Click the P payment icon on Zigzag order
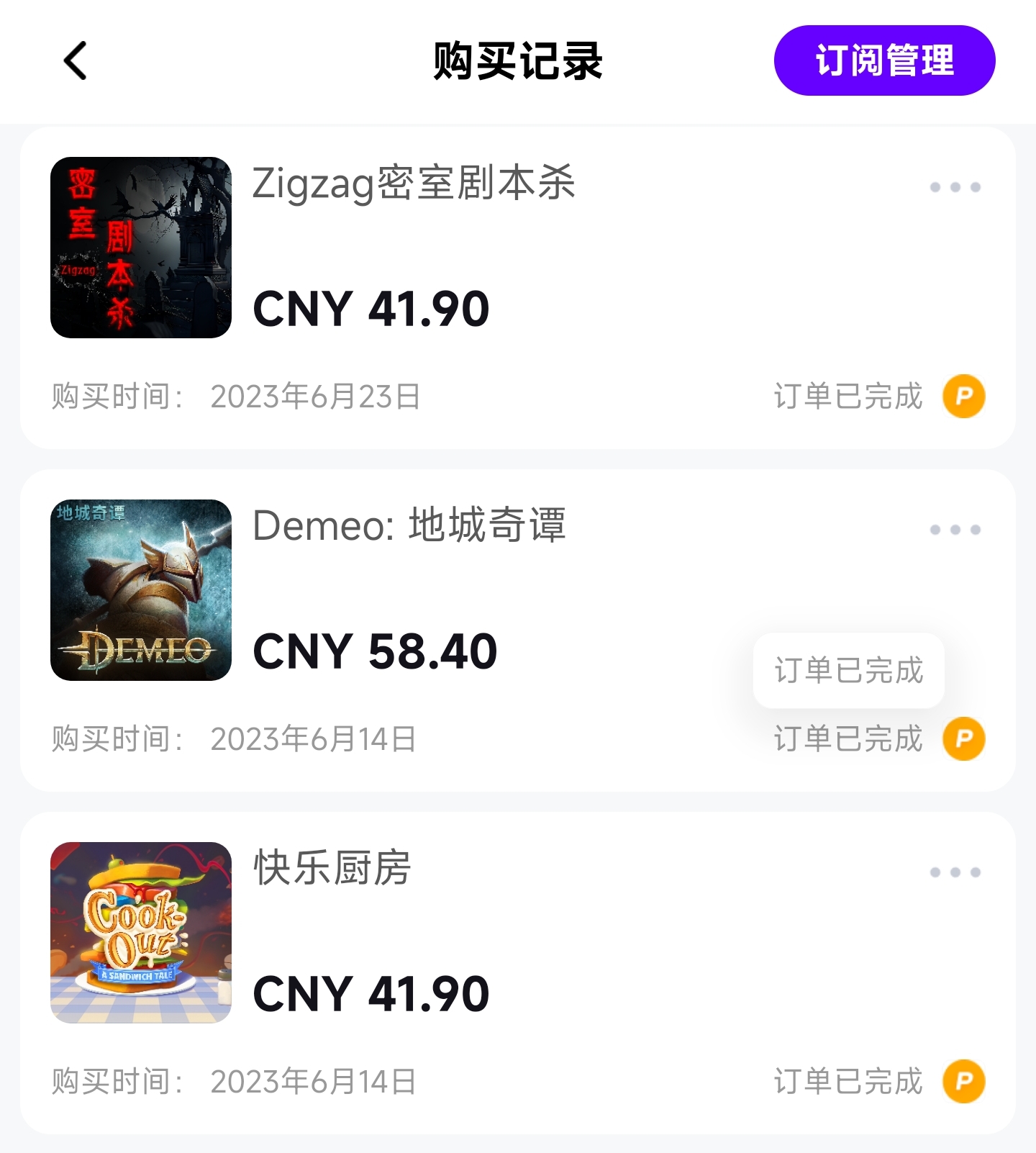Image resolution: width=1036 pixels, height=1153 pixels. pos(965,396)
